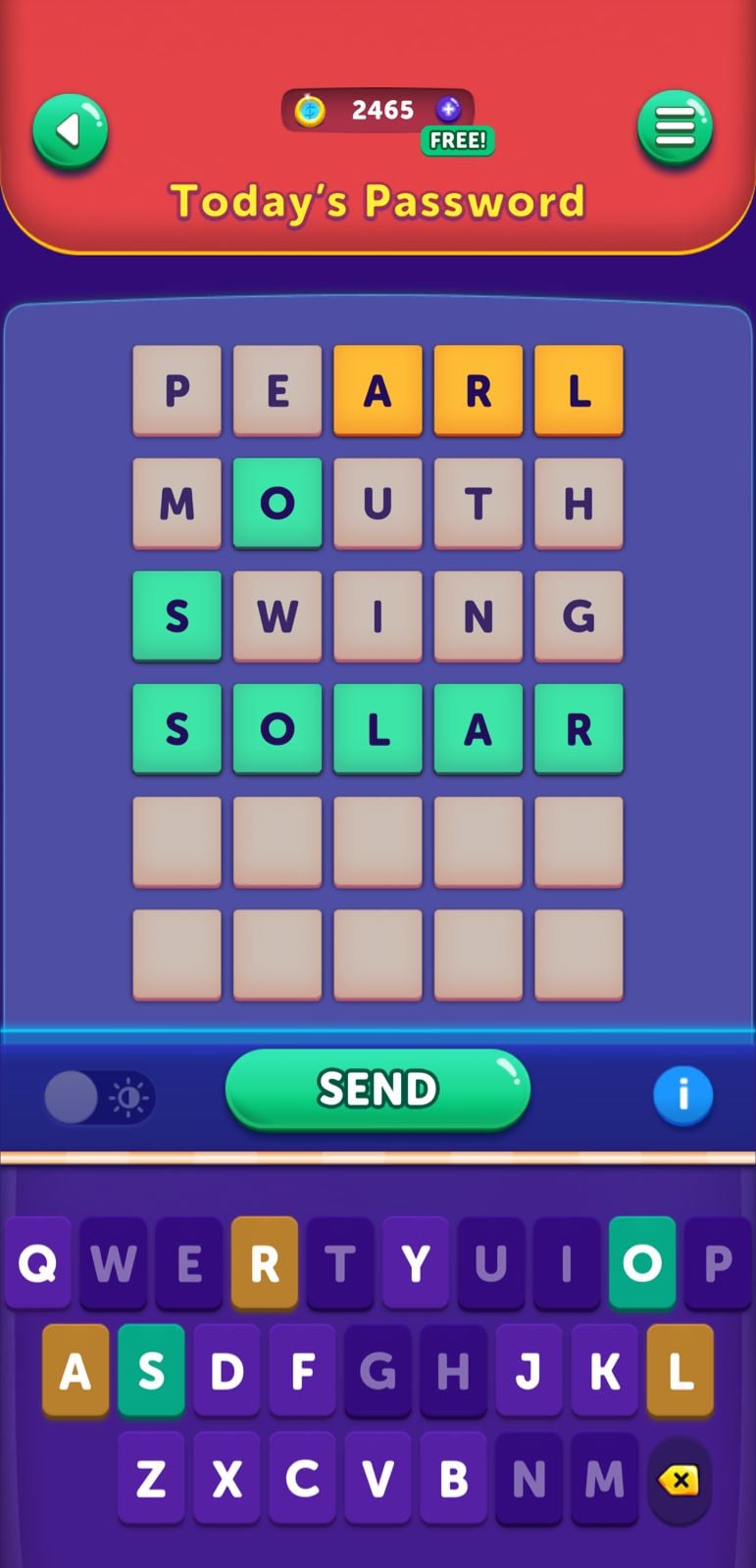
Task: Get free coins from the plus button
Action: tap(449, 110)
